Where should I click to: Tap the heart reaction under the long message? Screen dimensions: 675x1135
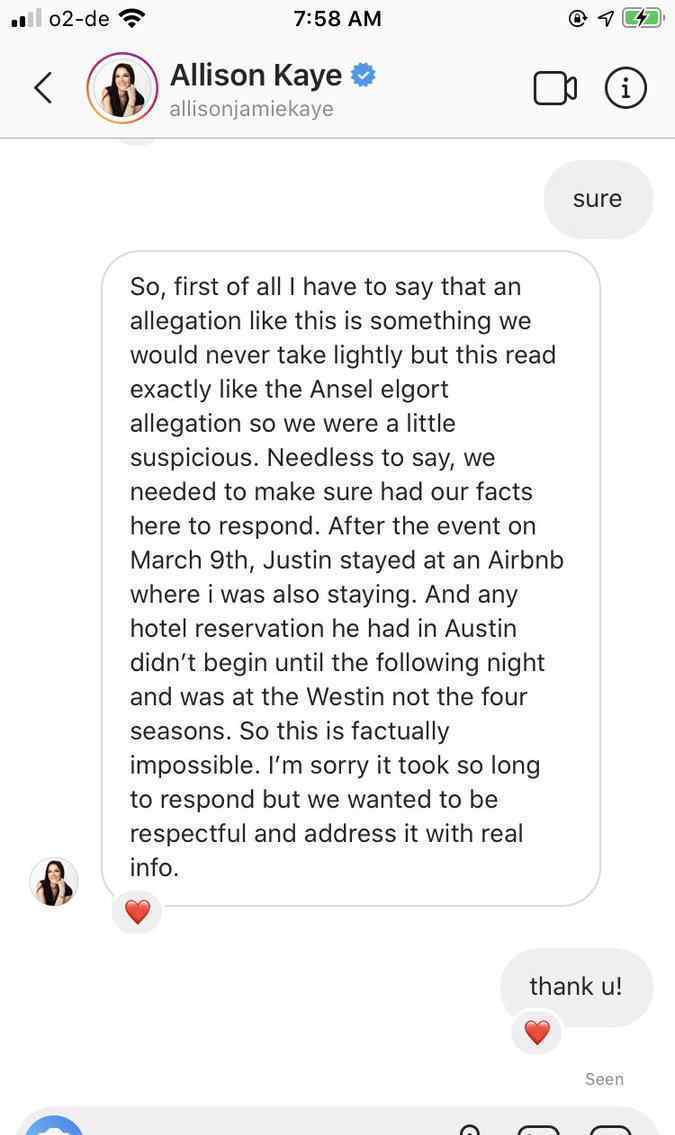click(137, 911)
